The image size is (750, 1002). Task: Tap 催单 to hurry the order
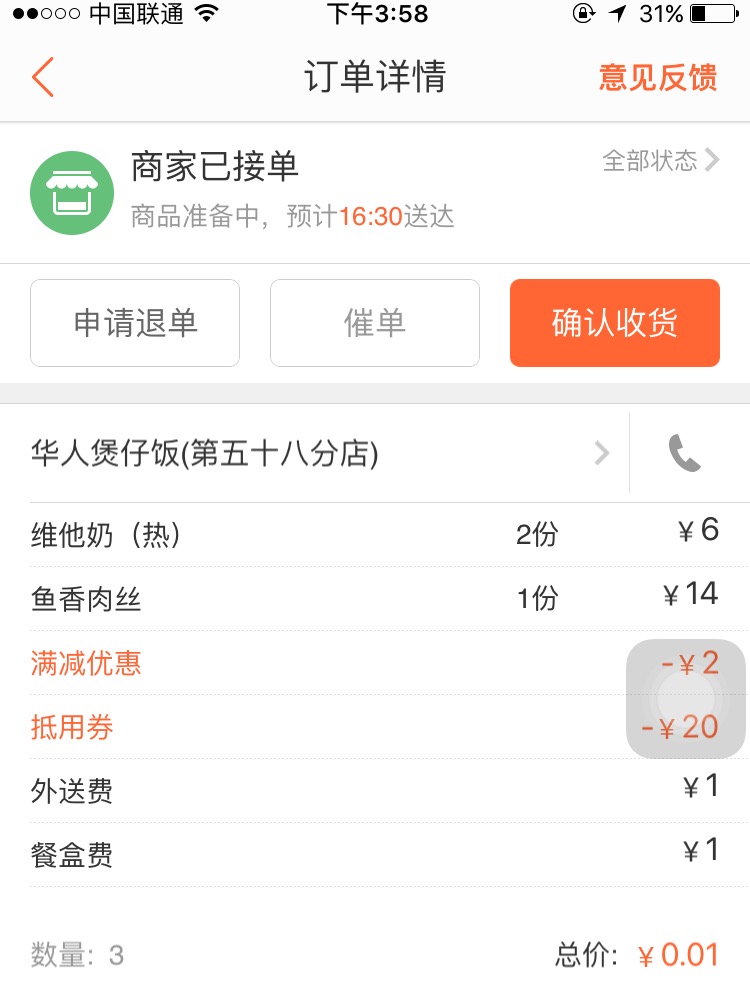(x=375, y=323)
